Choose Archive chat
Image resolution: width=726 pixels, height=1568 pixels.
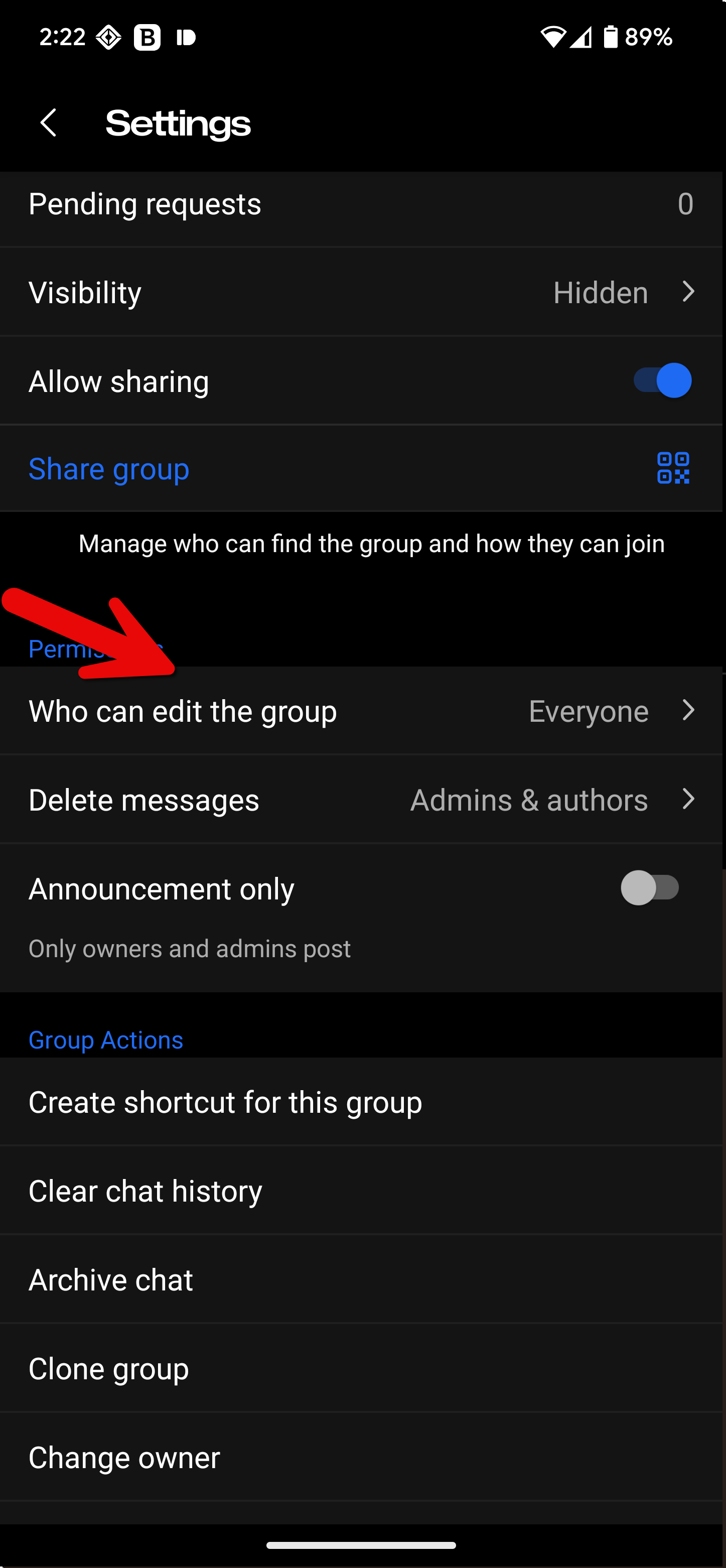[x=361, y=1280]
